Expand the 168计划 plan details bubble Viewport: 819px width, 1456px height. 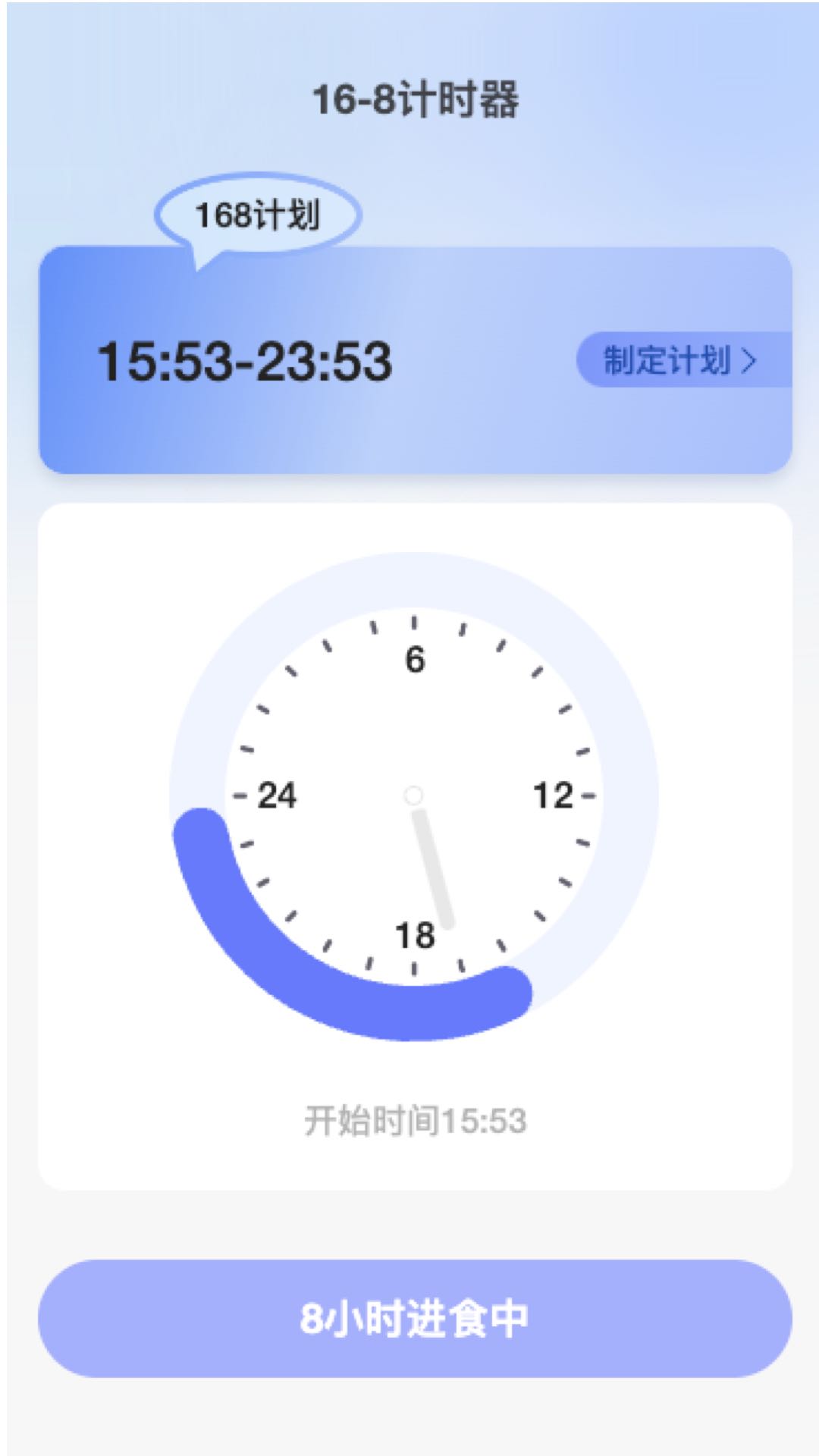[258, 216]
